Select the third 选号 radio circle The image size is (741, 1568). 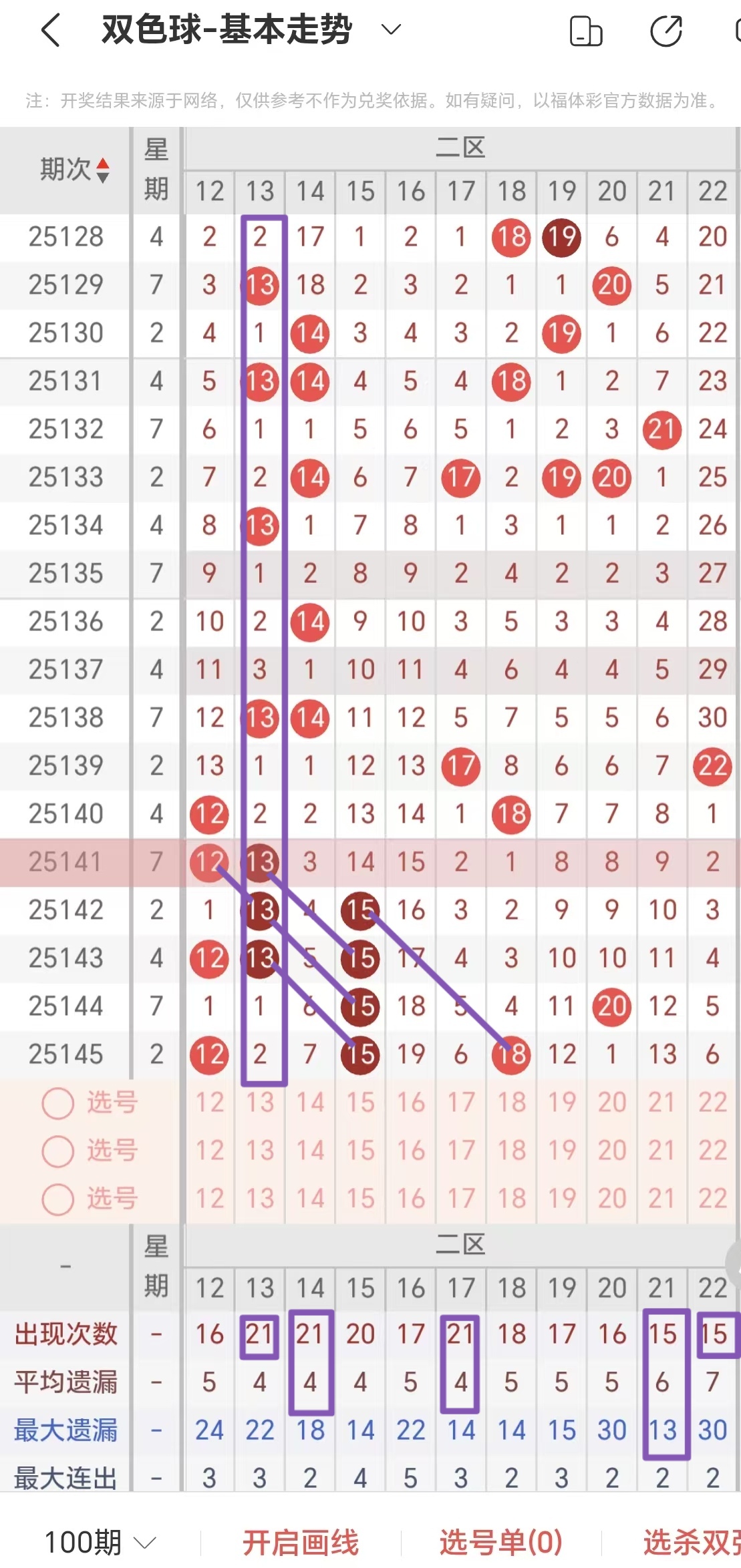57,1200
